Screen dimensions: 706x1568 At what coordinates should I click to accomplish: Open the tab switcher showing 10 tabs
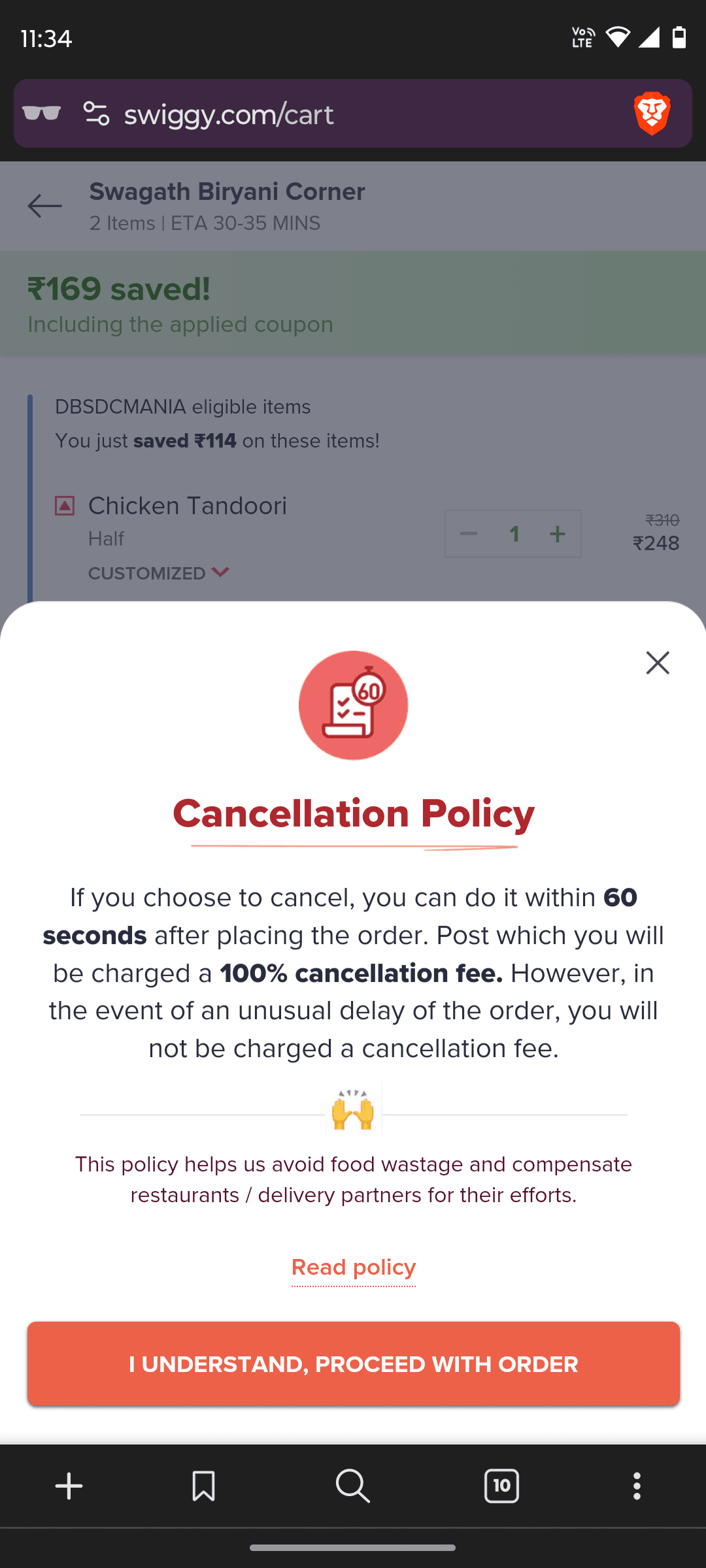click(x=501, y=1486)
